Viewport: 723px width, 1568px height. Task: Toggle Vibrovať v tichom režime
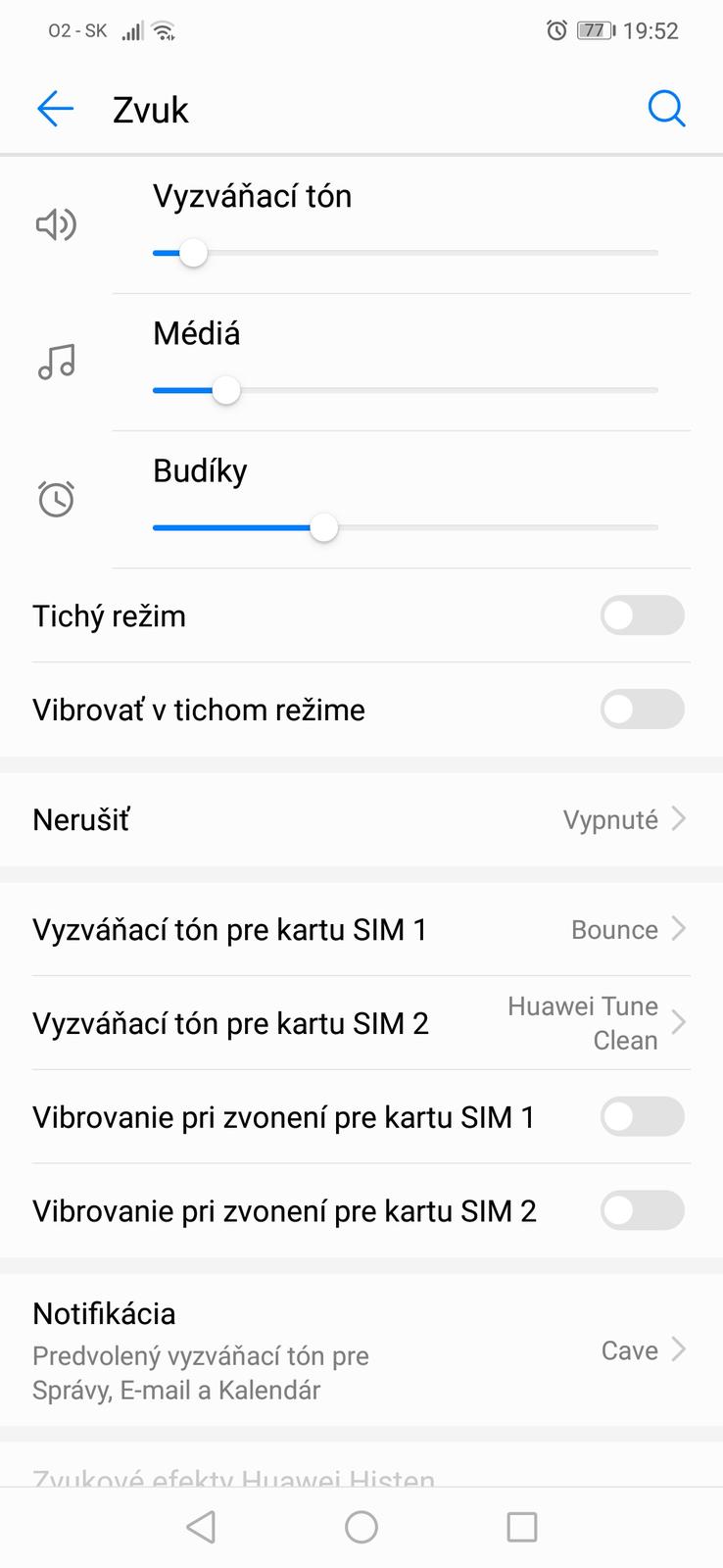click(642, 710)
